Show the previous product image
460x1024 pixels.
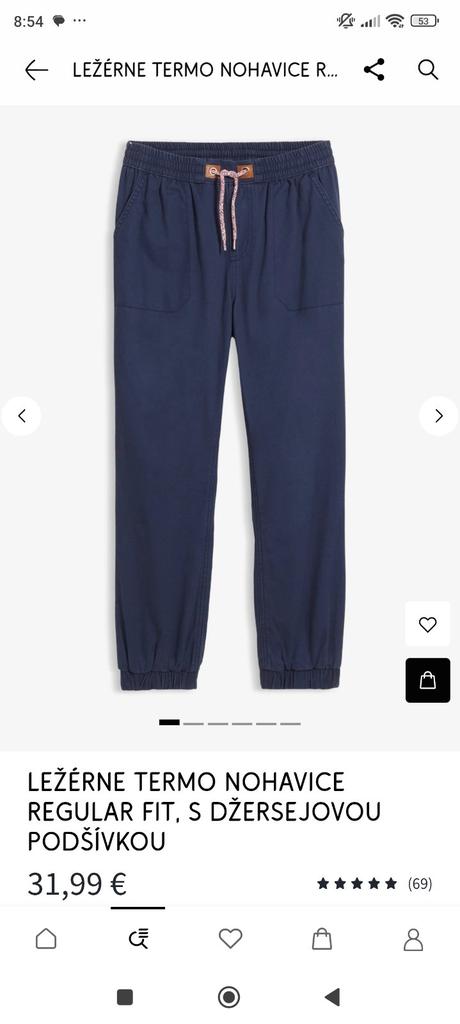coord(22,416)
